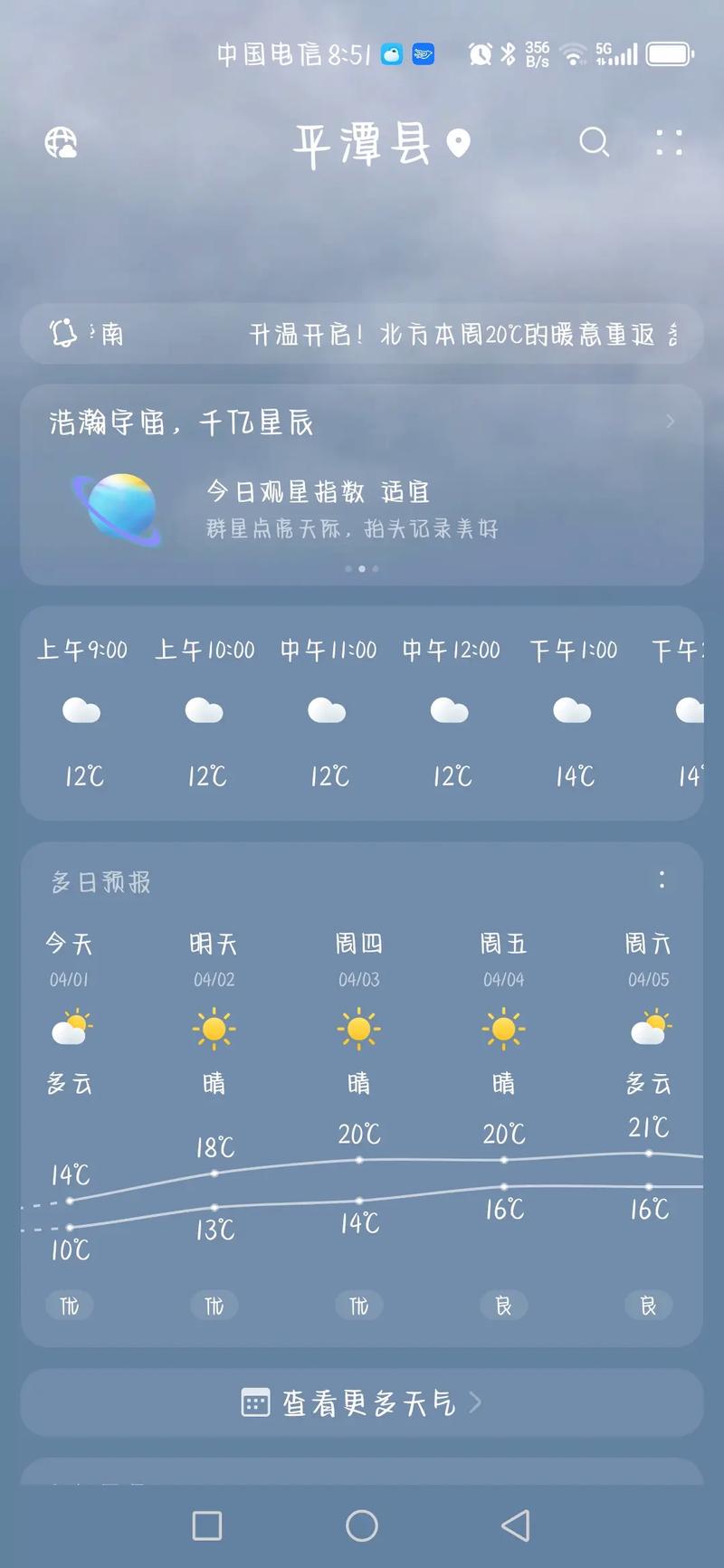This screenshot has width=724, height=1568.
Task: Tap the location pin beside 平潭县
Action: (457, 142)
